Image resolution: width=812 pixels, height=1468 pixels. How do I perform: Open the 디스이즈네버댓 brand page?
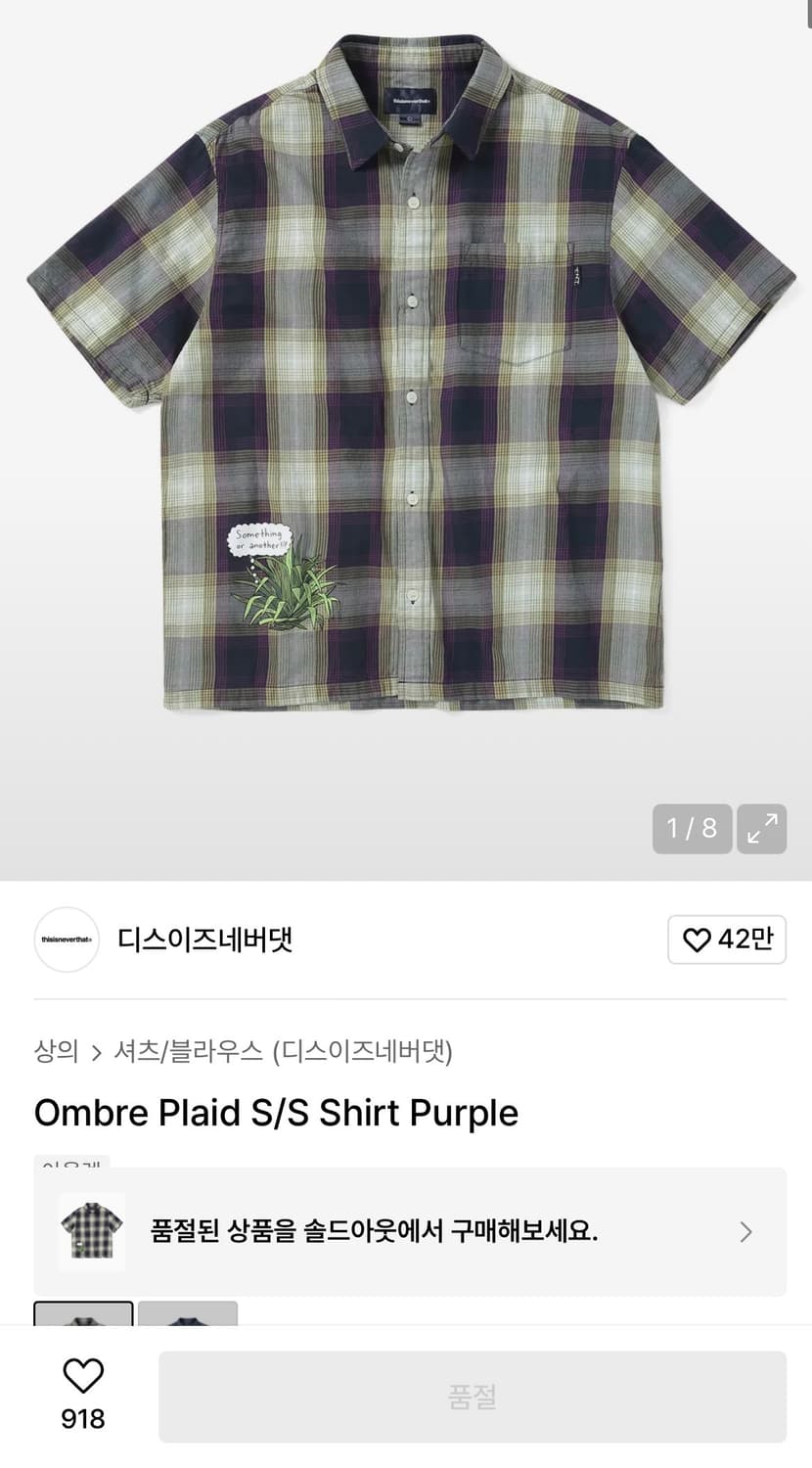coord(205,940)
